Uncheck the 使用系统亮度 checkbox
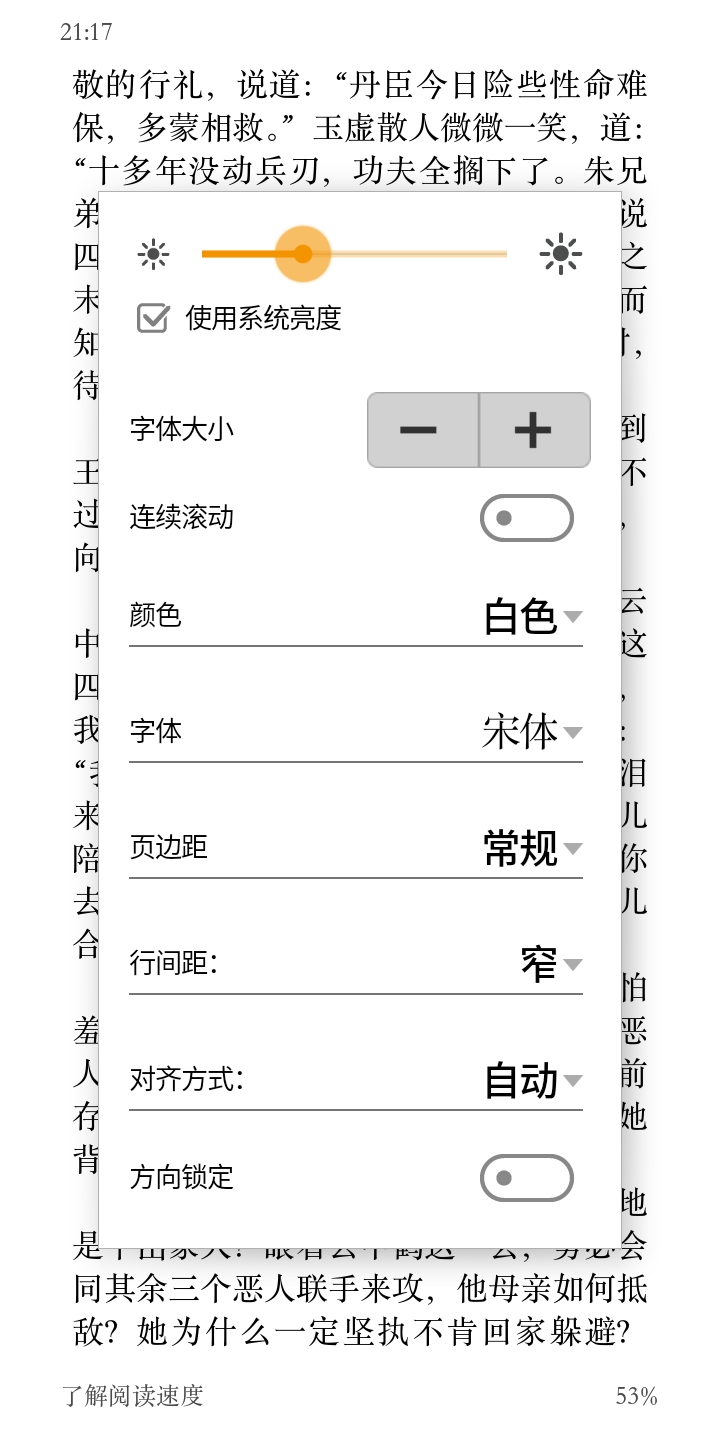Image resolution: width=720 pixels, height=1440 pixels. coord(153,319)
